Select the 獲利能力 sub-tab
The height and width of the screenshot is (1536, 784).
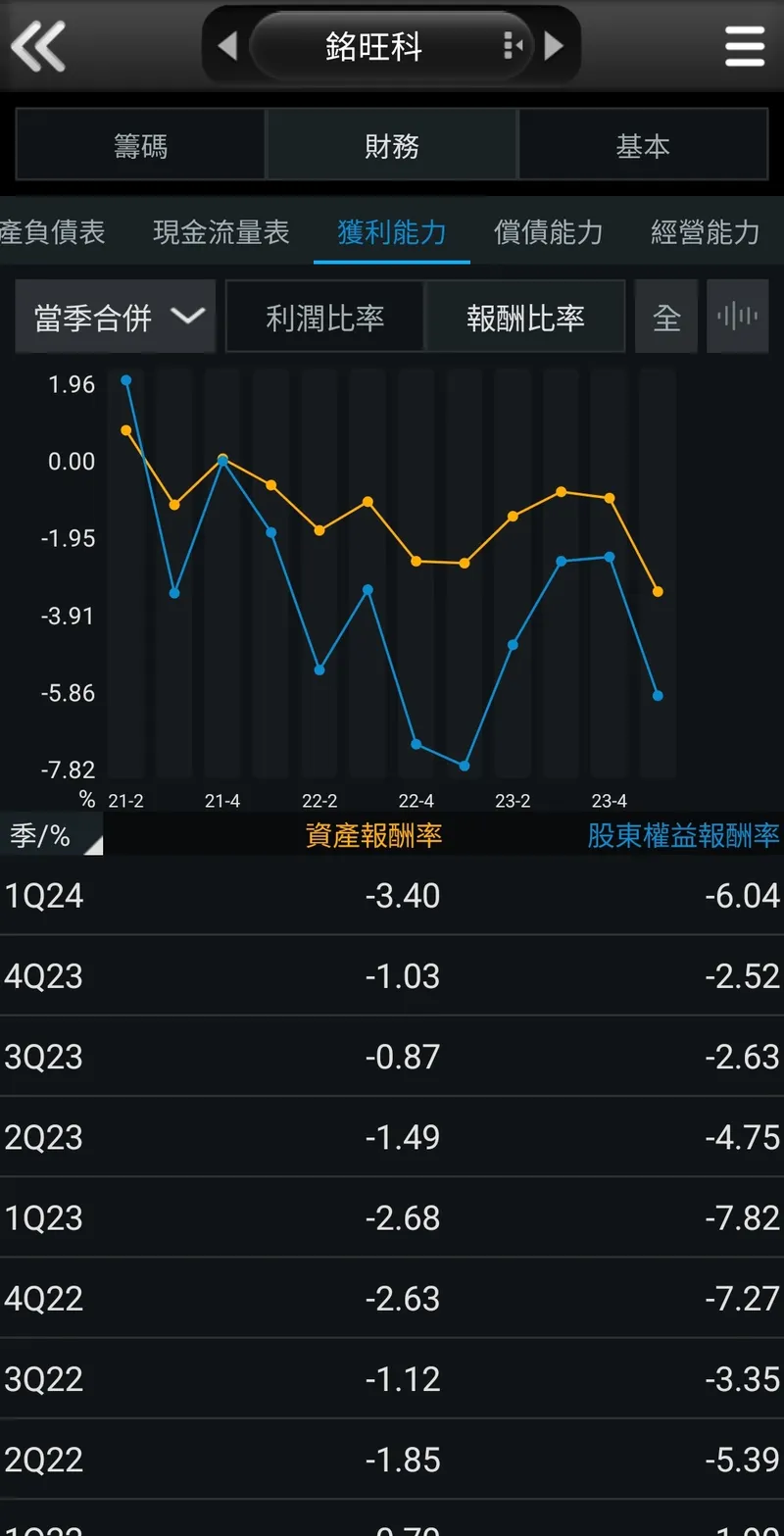click(x=392, y=232)
